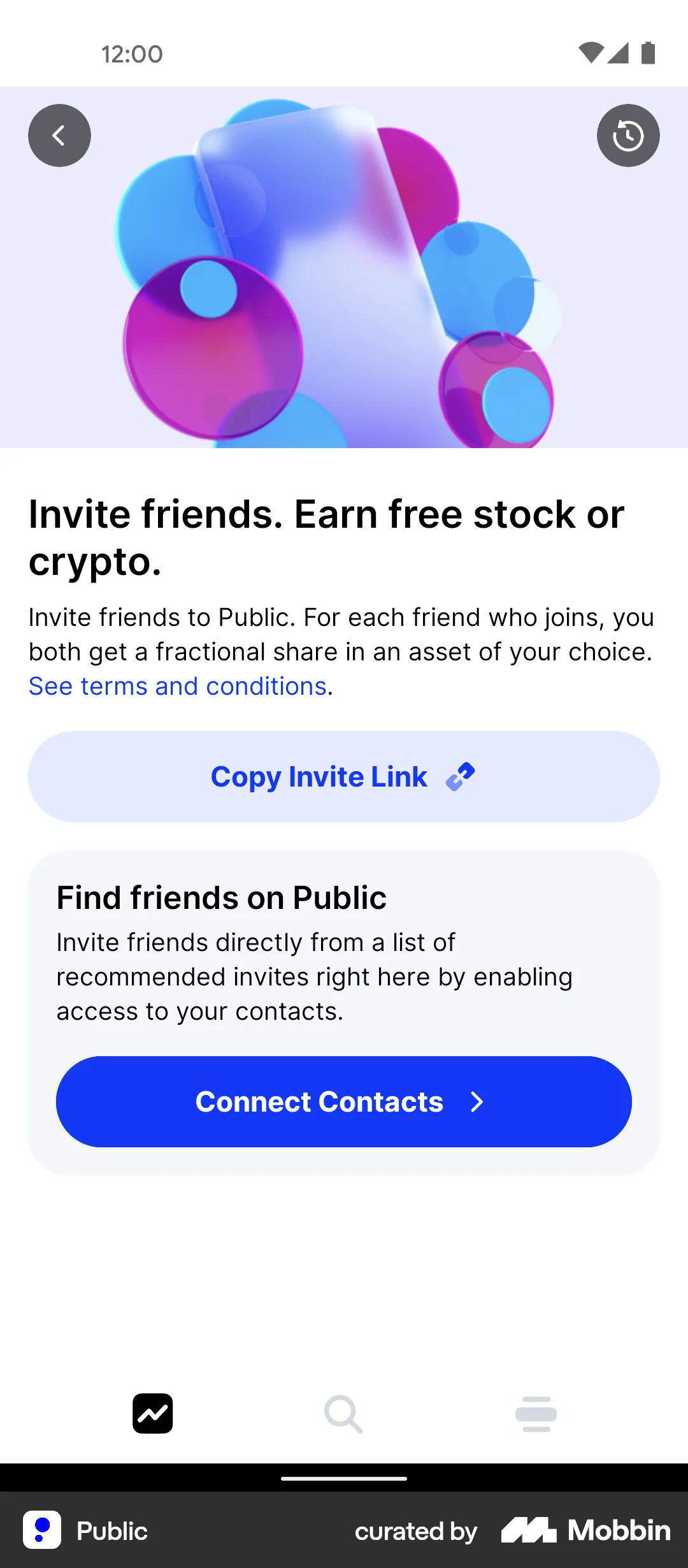Tap the hero illustration image

[344, 268]
